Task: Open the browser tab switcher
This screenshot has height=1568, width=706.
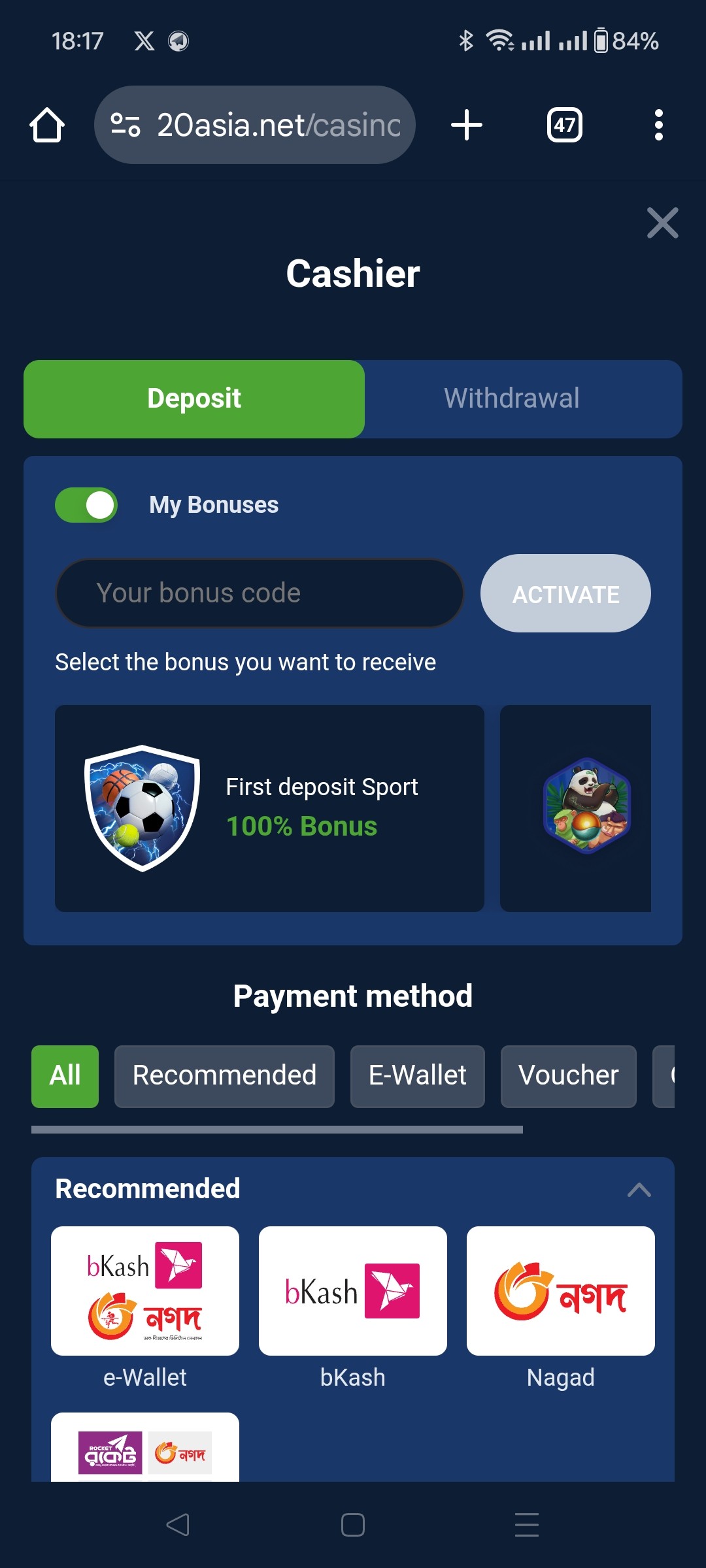Action: (564, 125)
